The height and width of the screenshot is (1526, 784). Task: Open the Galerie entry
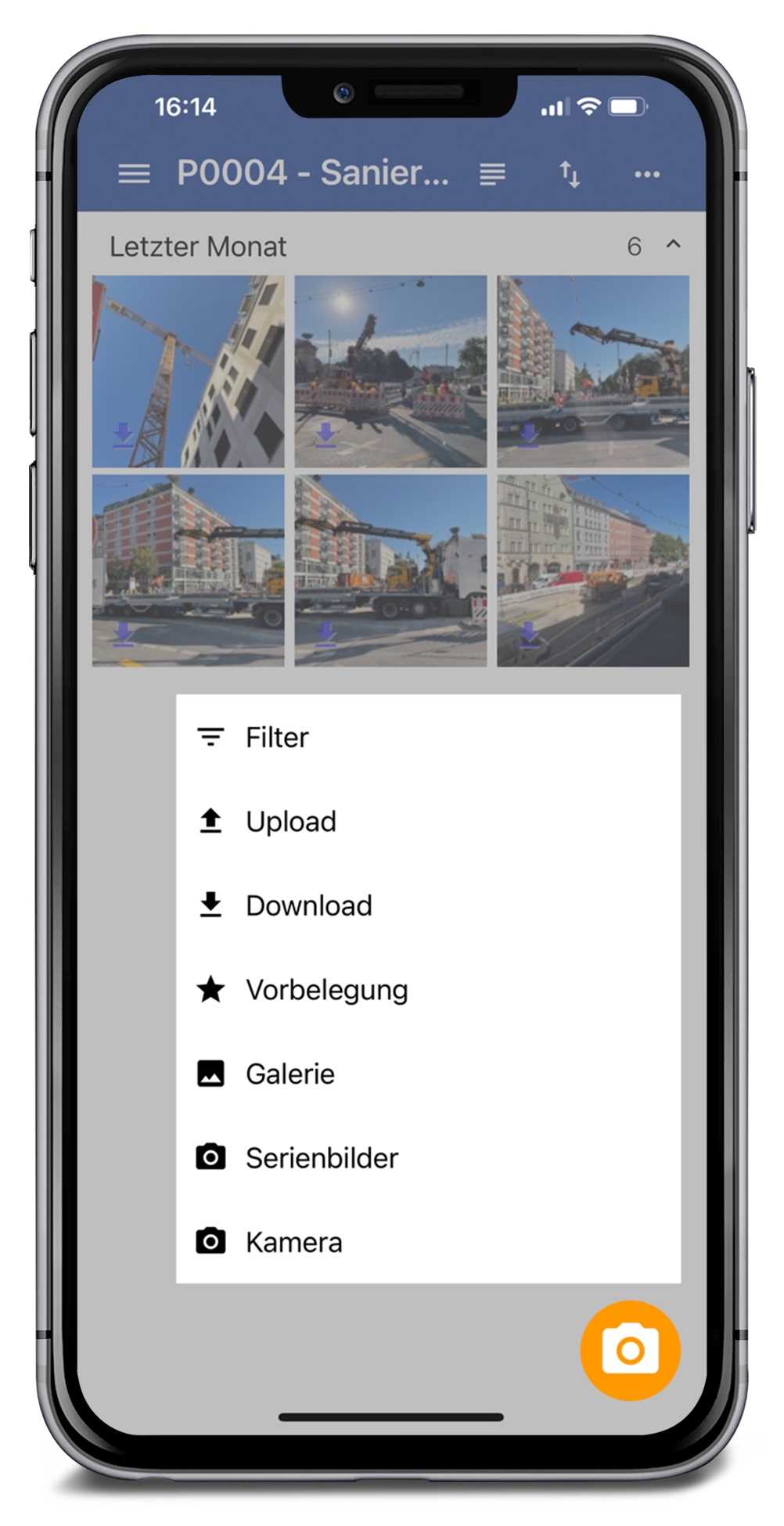[x=290, y=1074]
